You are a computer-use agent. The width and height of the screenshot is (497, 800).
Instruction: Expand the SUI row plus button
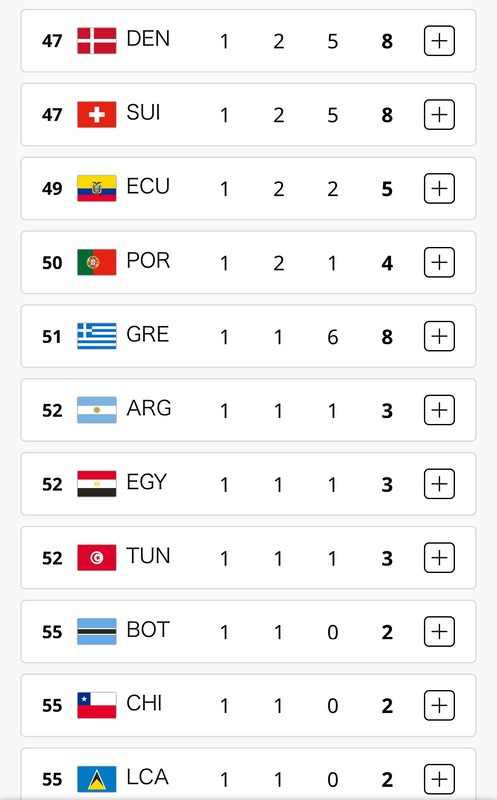click(x=439, y=115)
